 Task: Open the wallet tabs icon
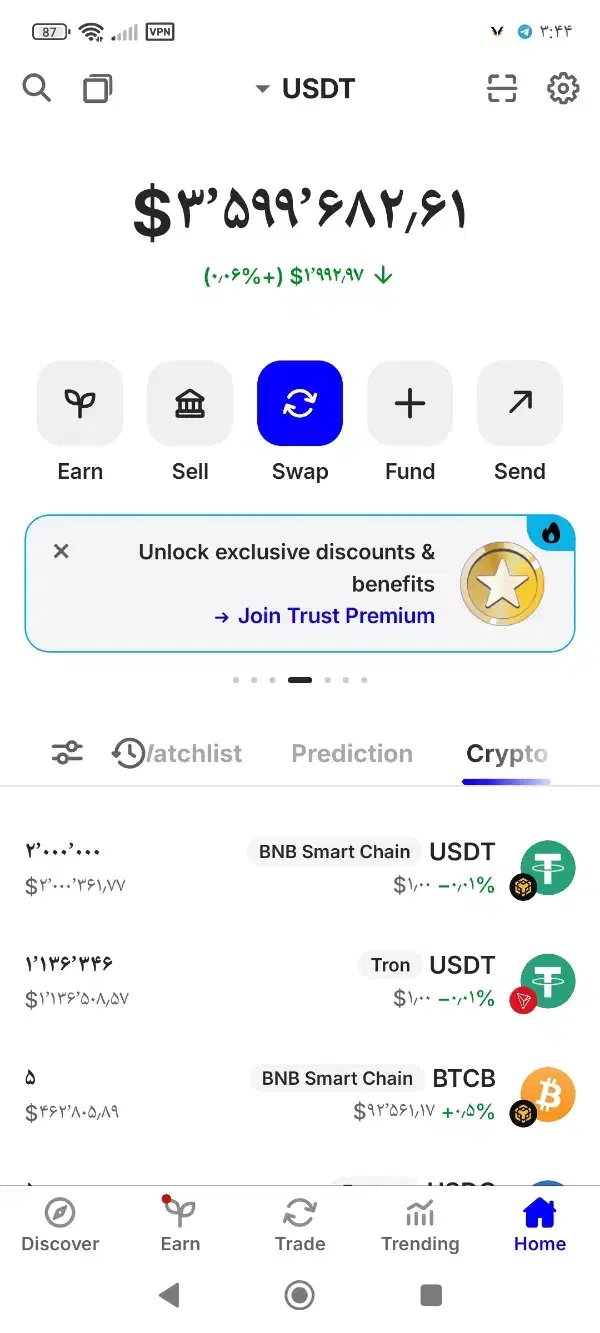tap(97, 89)
